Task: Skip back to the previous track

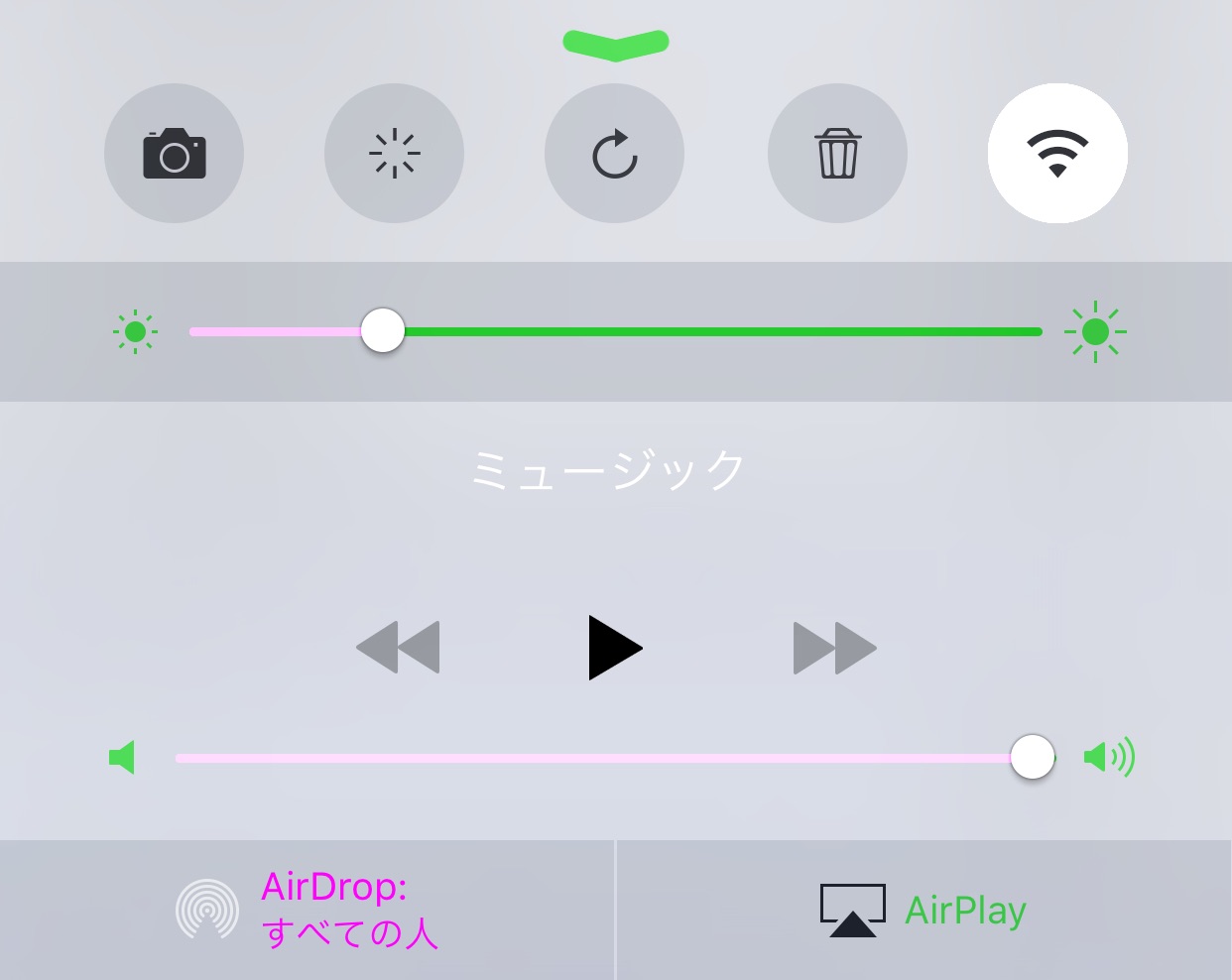Action: click(398, 648)
